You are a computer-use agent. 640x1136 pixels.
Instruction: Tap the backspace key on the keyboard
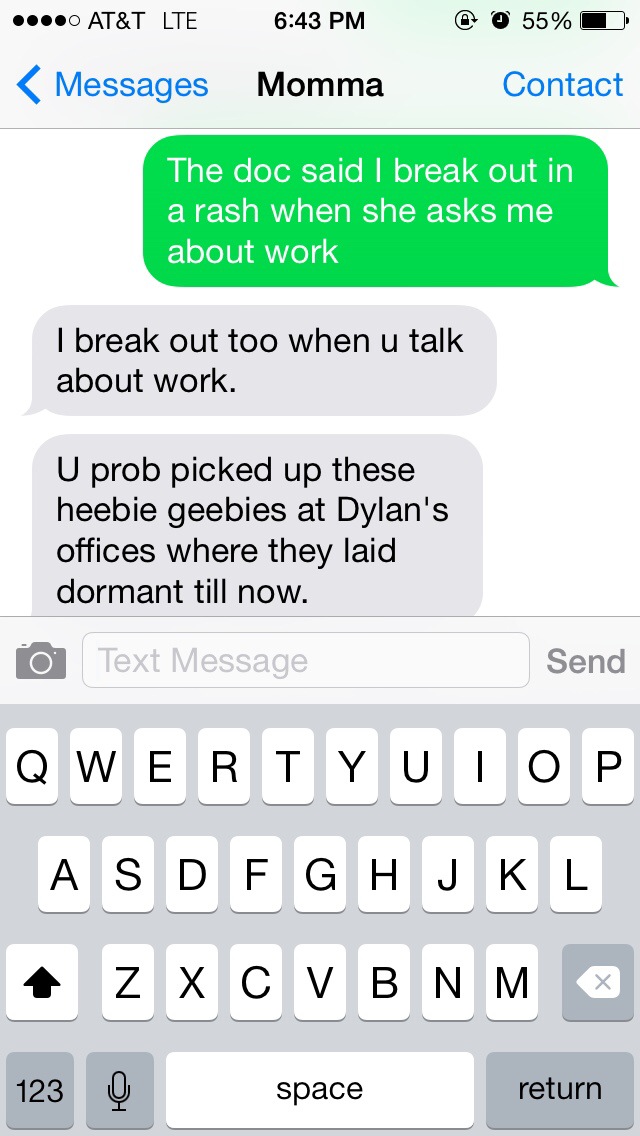click(x=598, y=982)
